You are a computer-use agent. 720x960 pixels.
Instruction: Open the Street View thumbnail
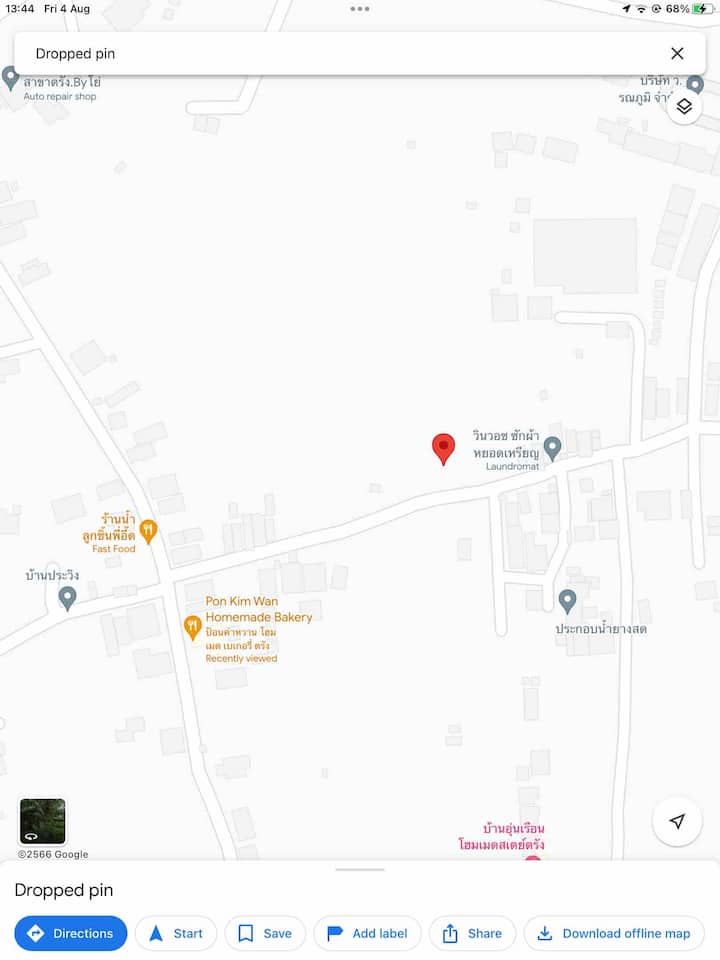42,821
